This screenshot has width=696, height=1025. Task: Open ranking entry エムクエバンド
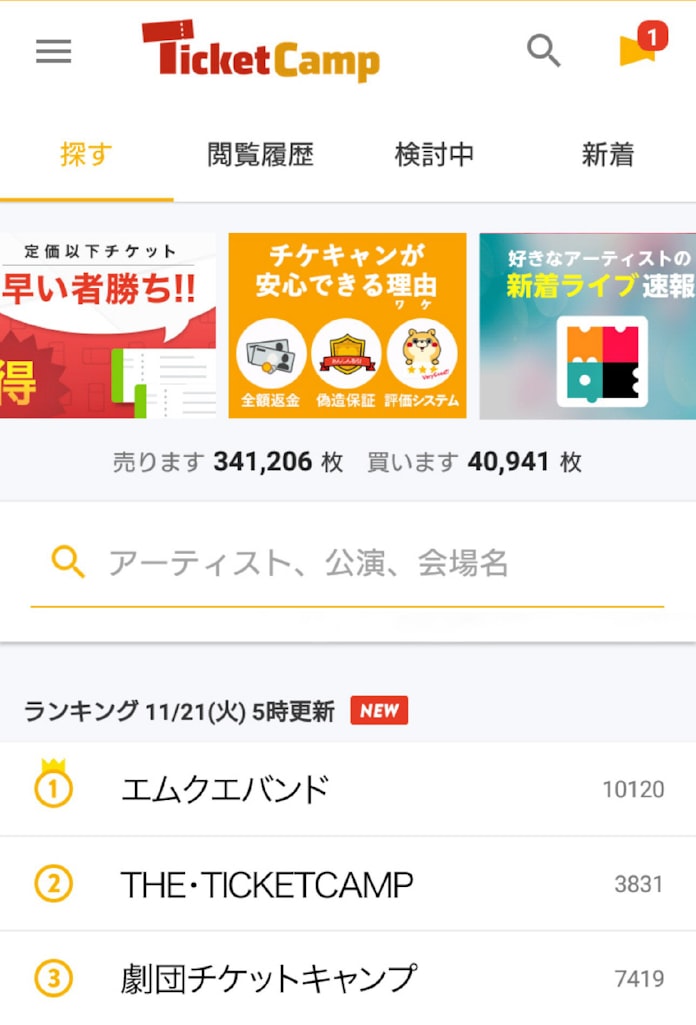coord(348,789)
